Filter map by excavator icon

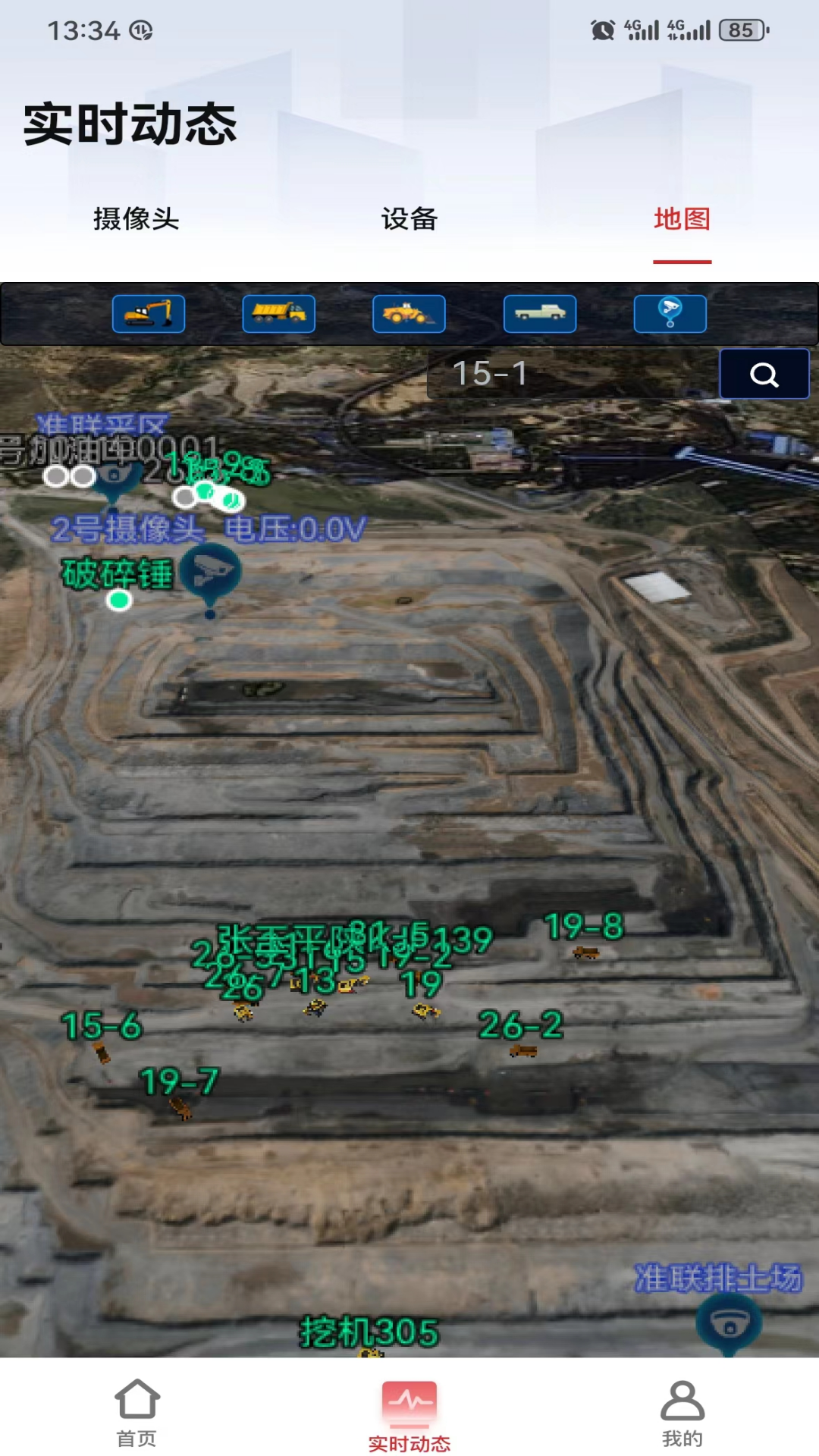[149, 314]
